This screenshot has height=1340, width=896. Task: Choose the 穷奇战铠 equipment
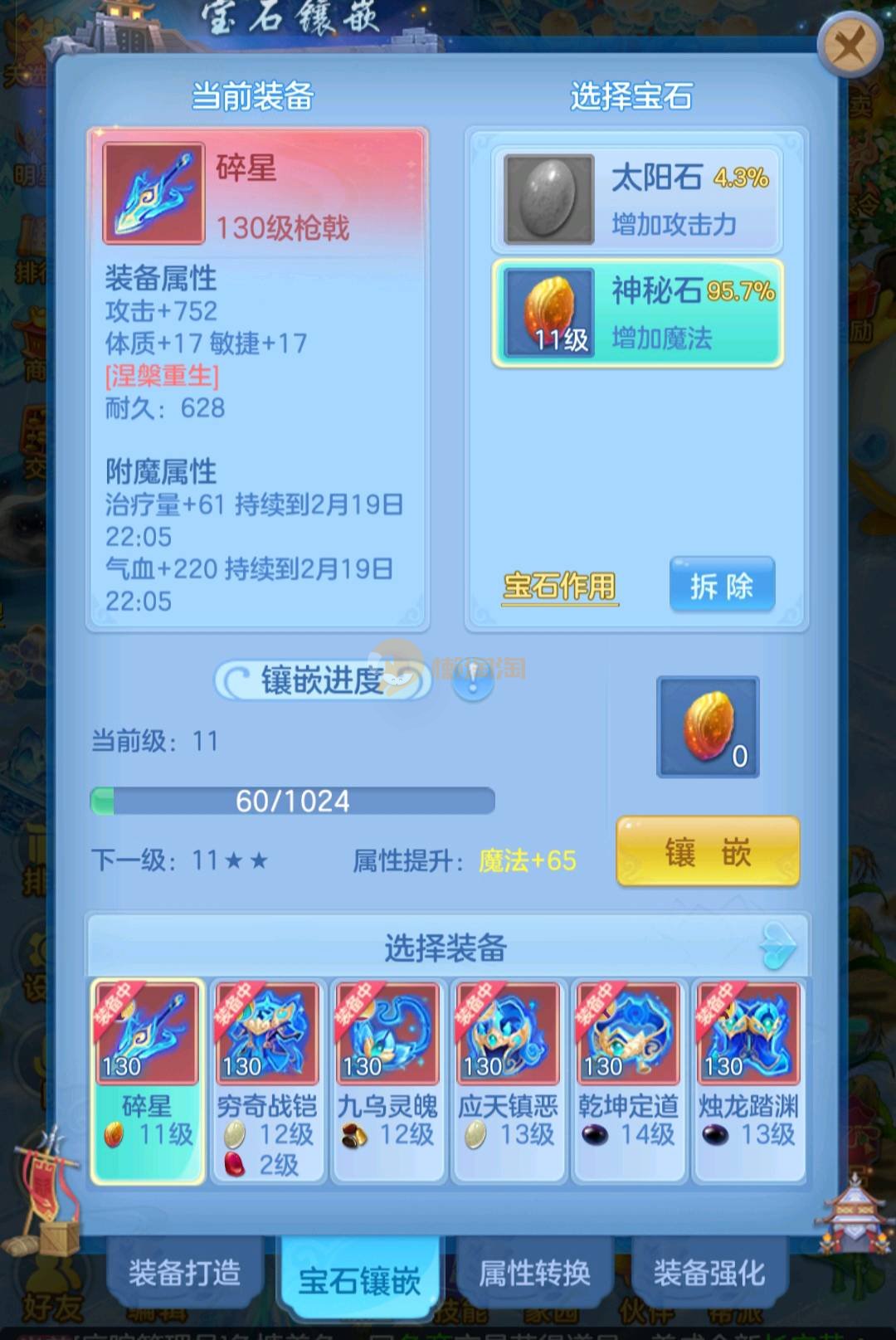[267, 1079]
